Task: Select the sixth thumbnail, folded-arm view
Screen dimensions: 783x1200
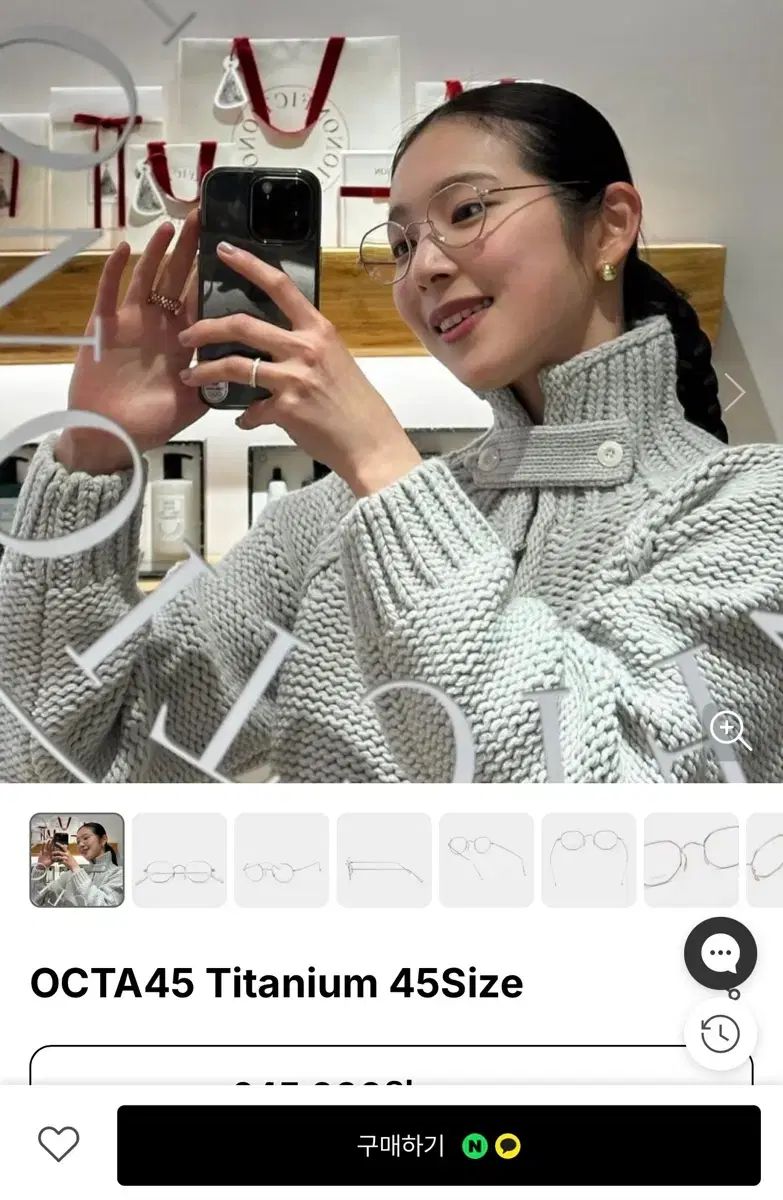Action: (x=588, y=860)
